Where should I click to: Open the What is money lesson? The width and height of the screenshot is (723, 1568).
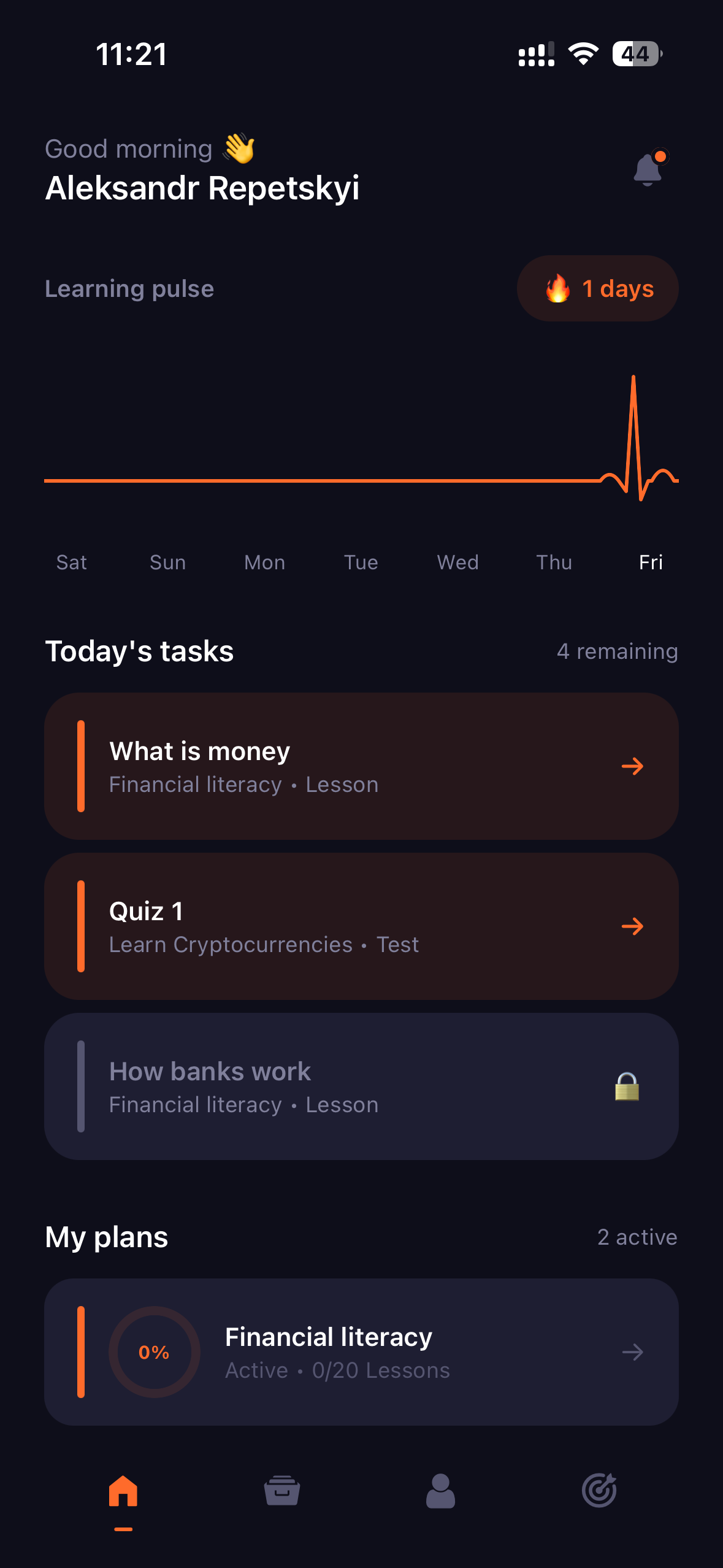pyautogui.click(x=361, y=766)
